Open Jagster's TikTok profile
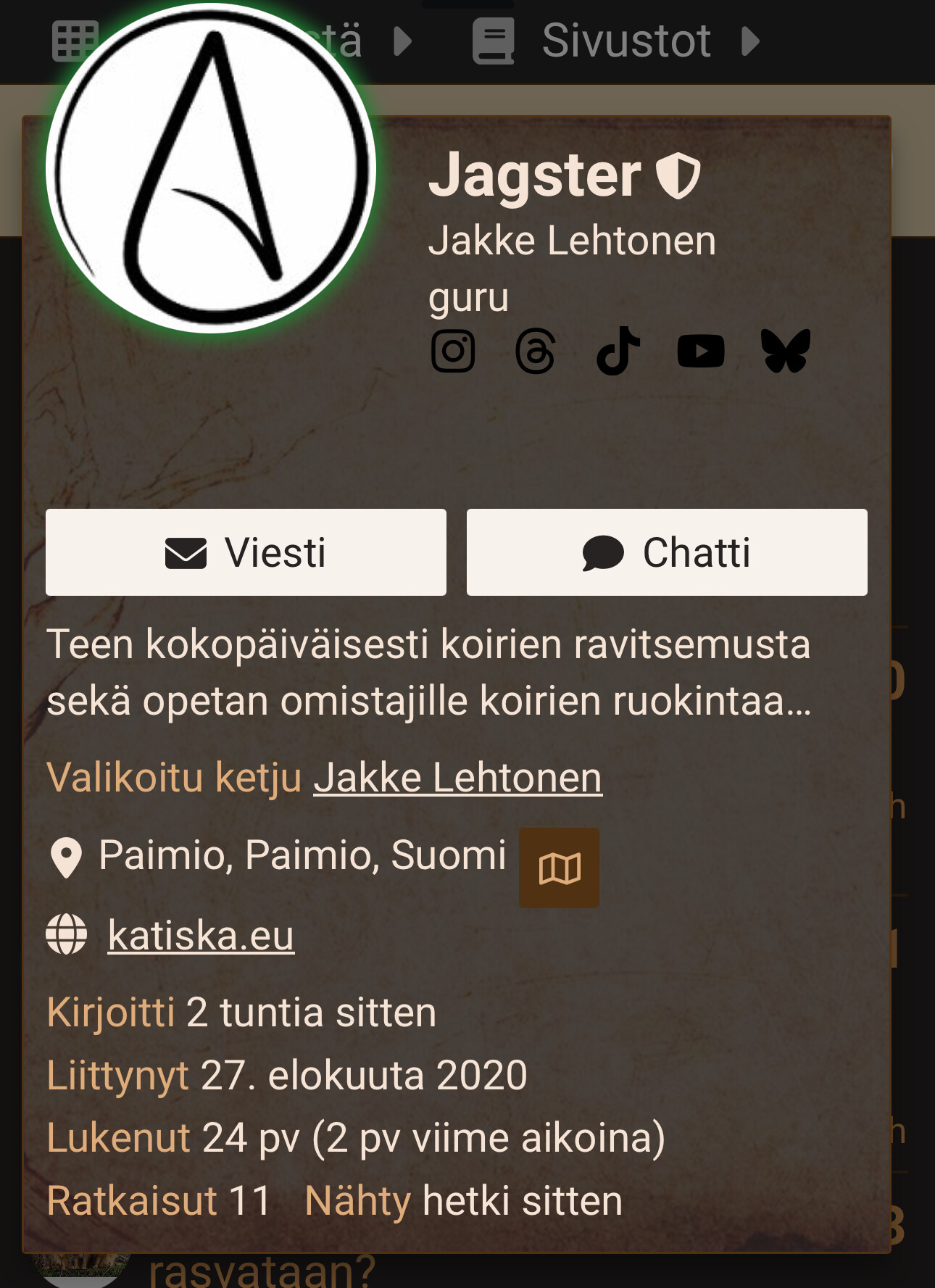Viewport: 935px width, 1288px height. pos(618,352)
